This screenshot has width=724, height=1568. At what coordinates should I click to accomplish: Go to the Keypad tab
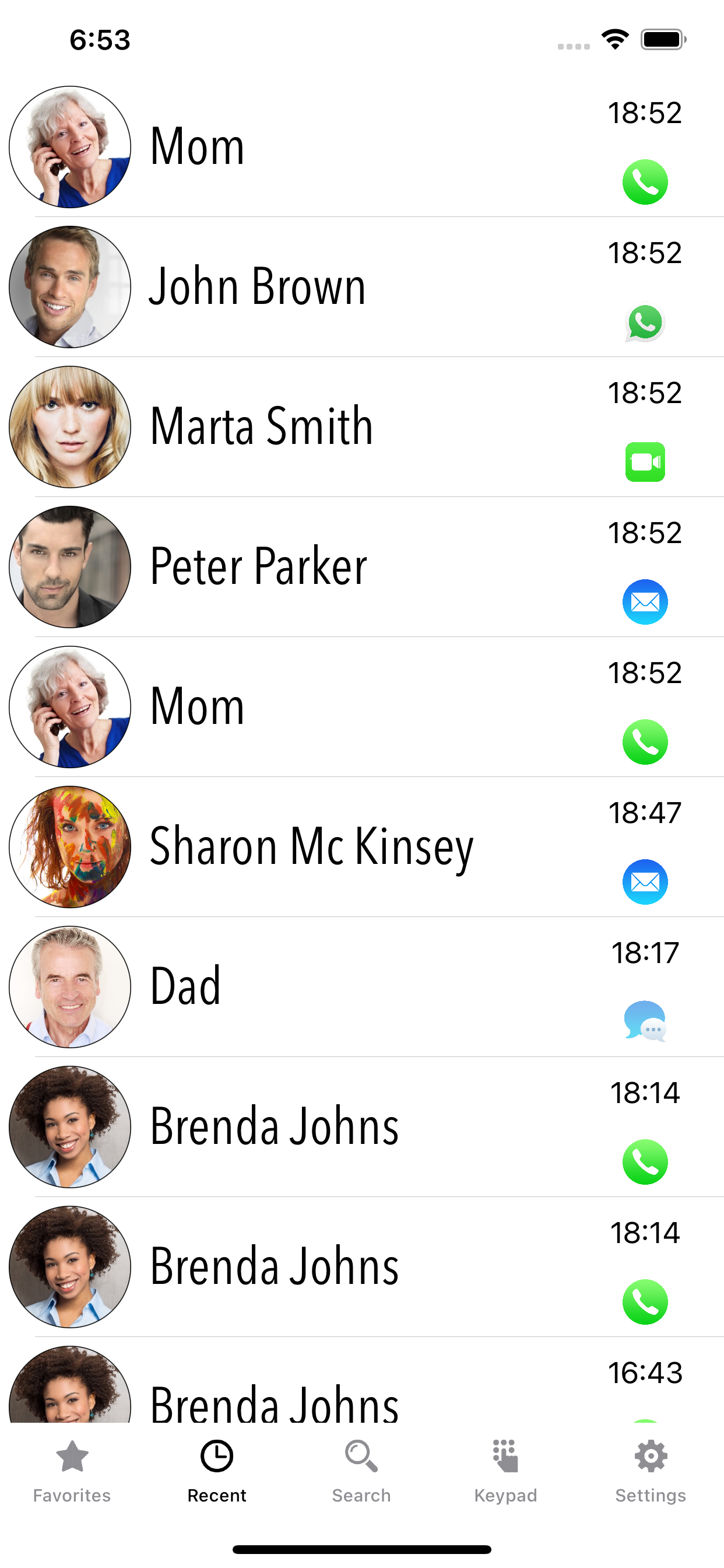505,1471
